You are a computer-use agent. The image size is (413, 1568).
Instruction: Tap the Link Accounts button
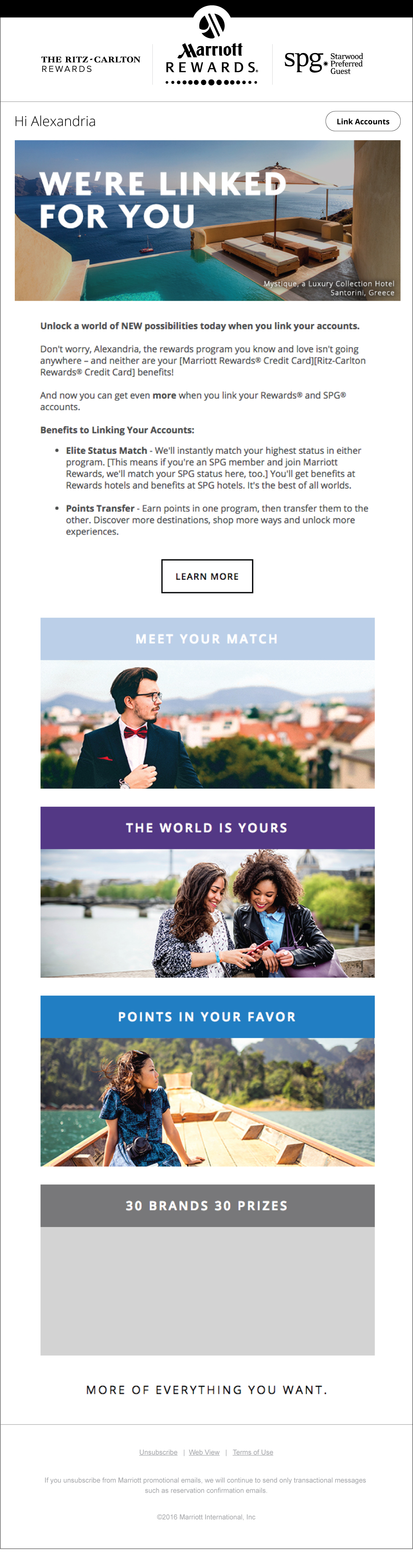[x=362, y=121]
